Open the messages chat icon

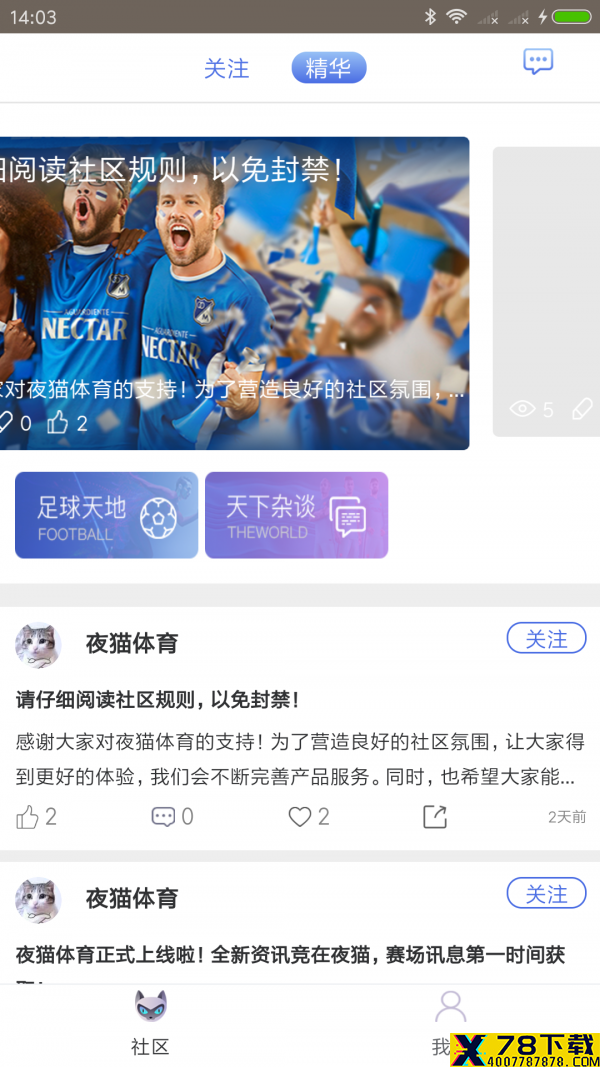pos(538,62)
